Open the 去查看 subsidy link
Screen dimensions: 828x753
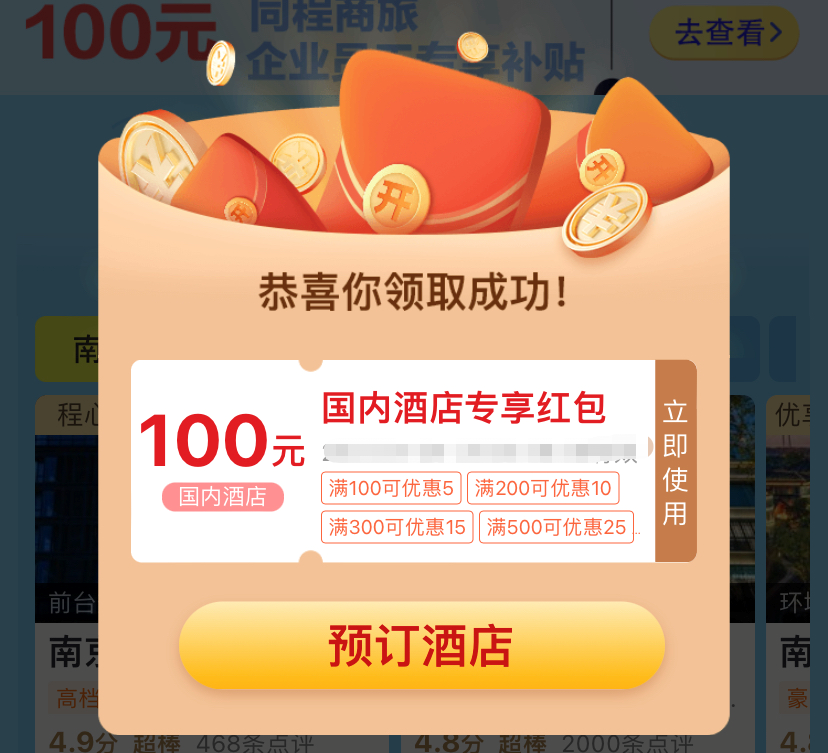click(x=724, y=34)
